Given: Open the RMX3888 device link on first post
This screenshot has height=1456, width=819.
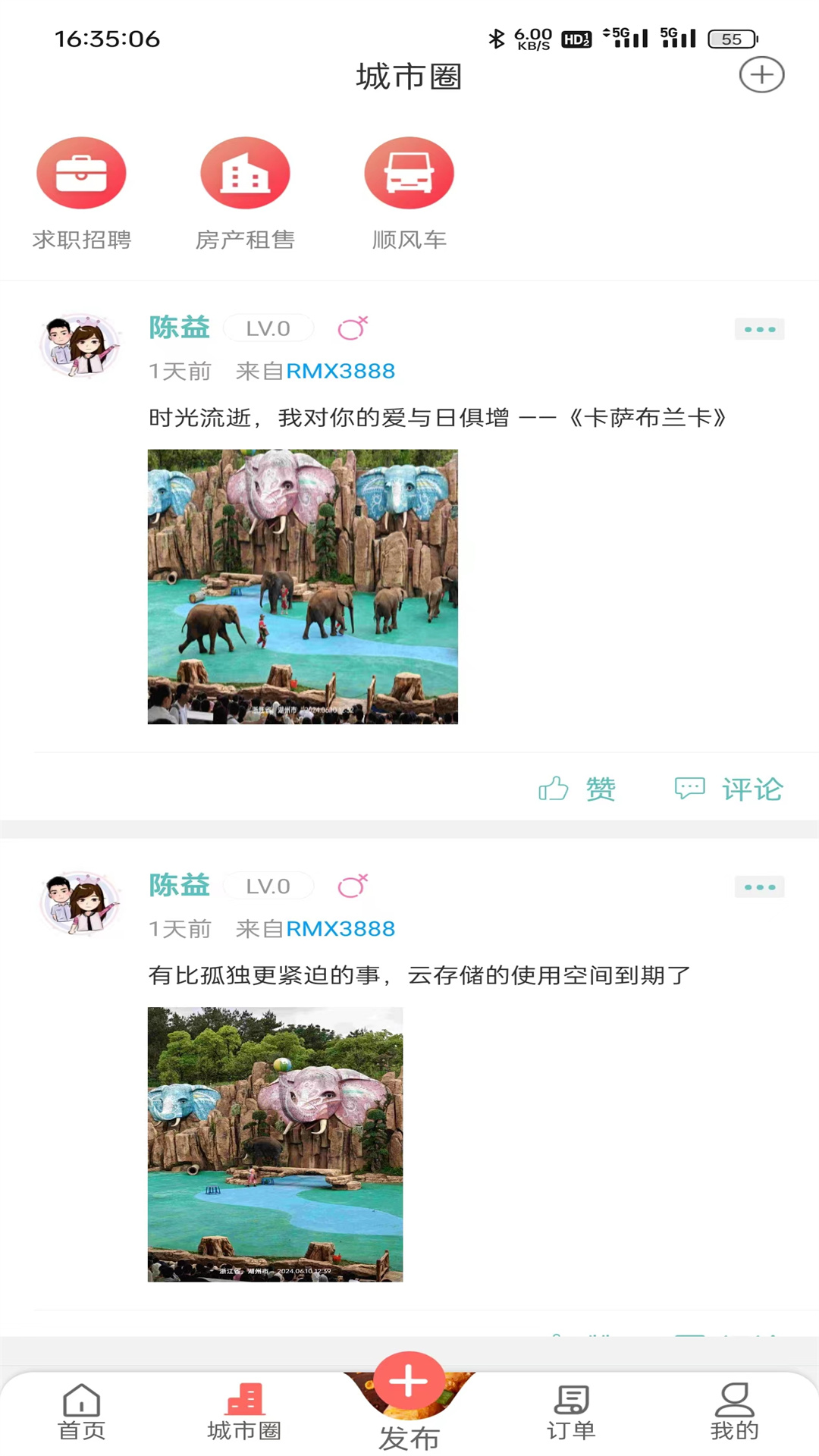Looking at the screenshot, I should tap(340, 371).
